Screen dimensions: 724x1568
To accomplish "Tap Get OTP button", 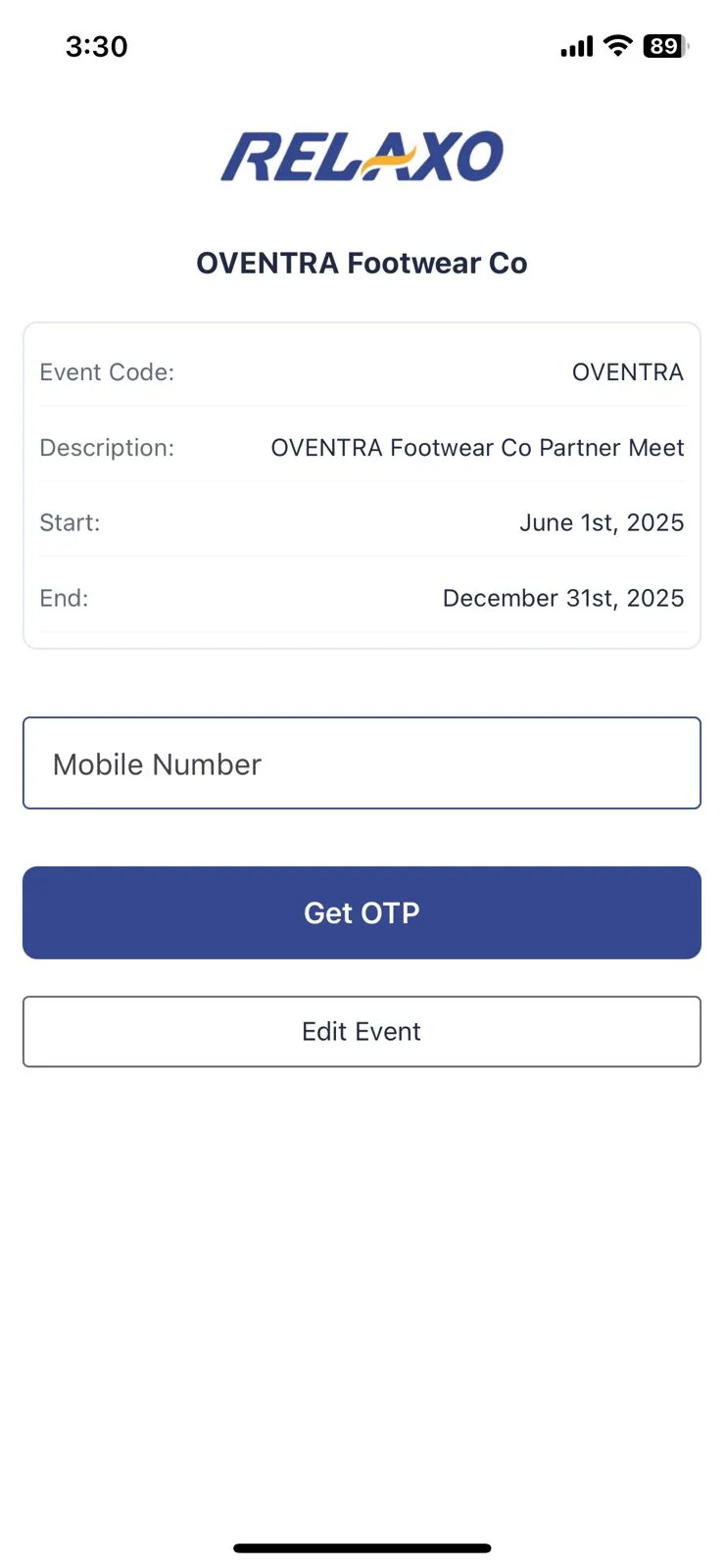I will pos(362,912).
